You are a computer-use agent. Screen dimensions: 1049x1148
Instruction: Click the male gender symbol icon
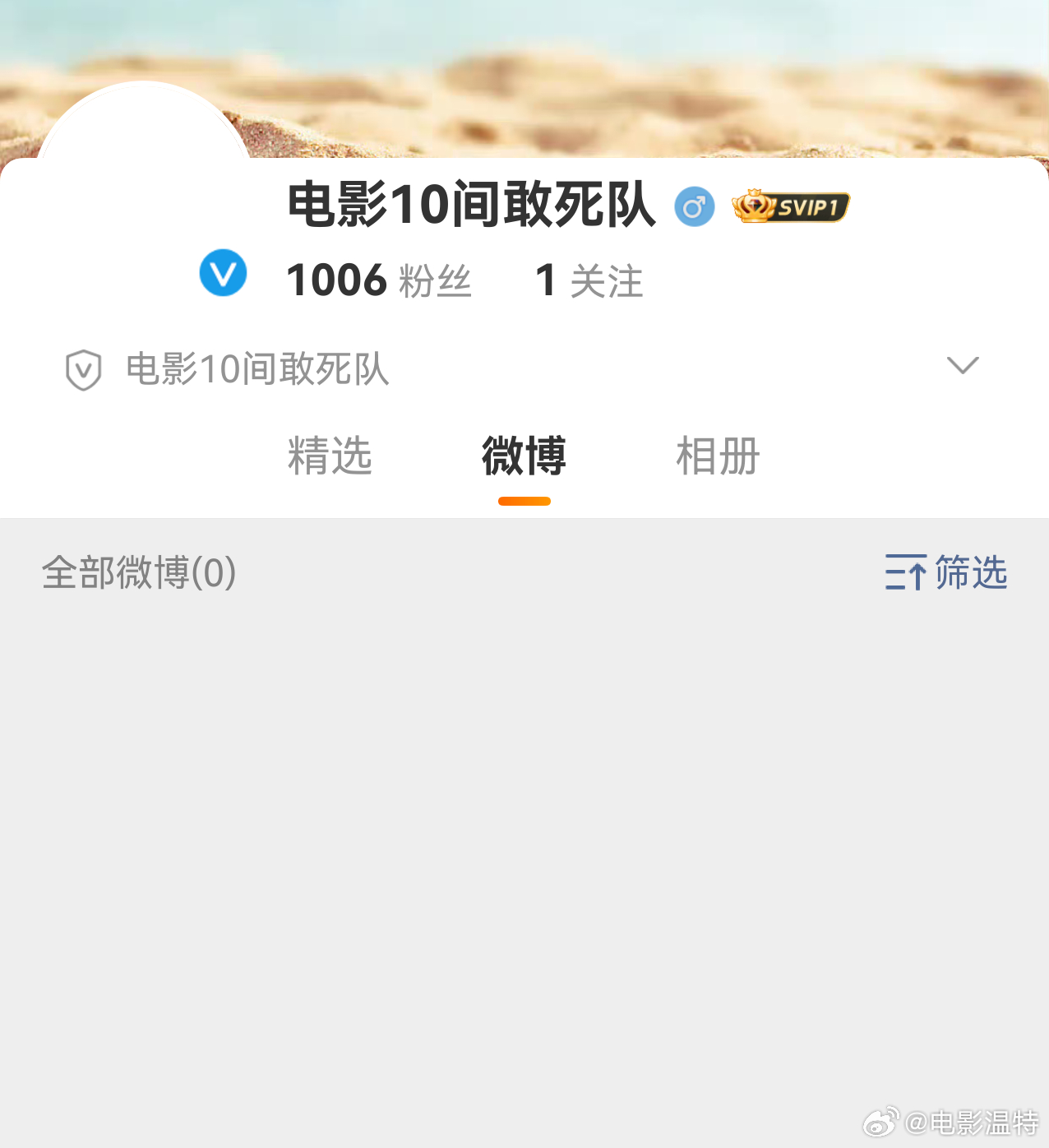coord(693,207)
